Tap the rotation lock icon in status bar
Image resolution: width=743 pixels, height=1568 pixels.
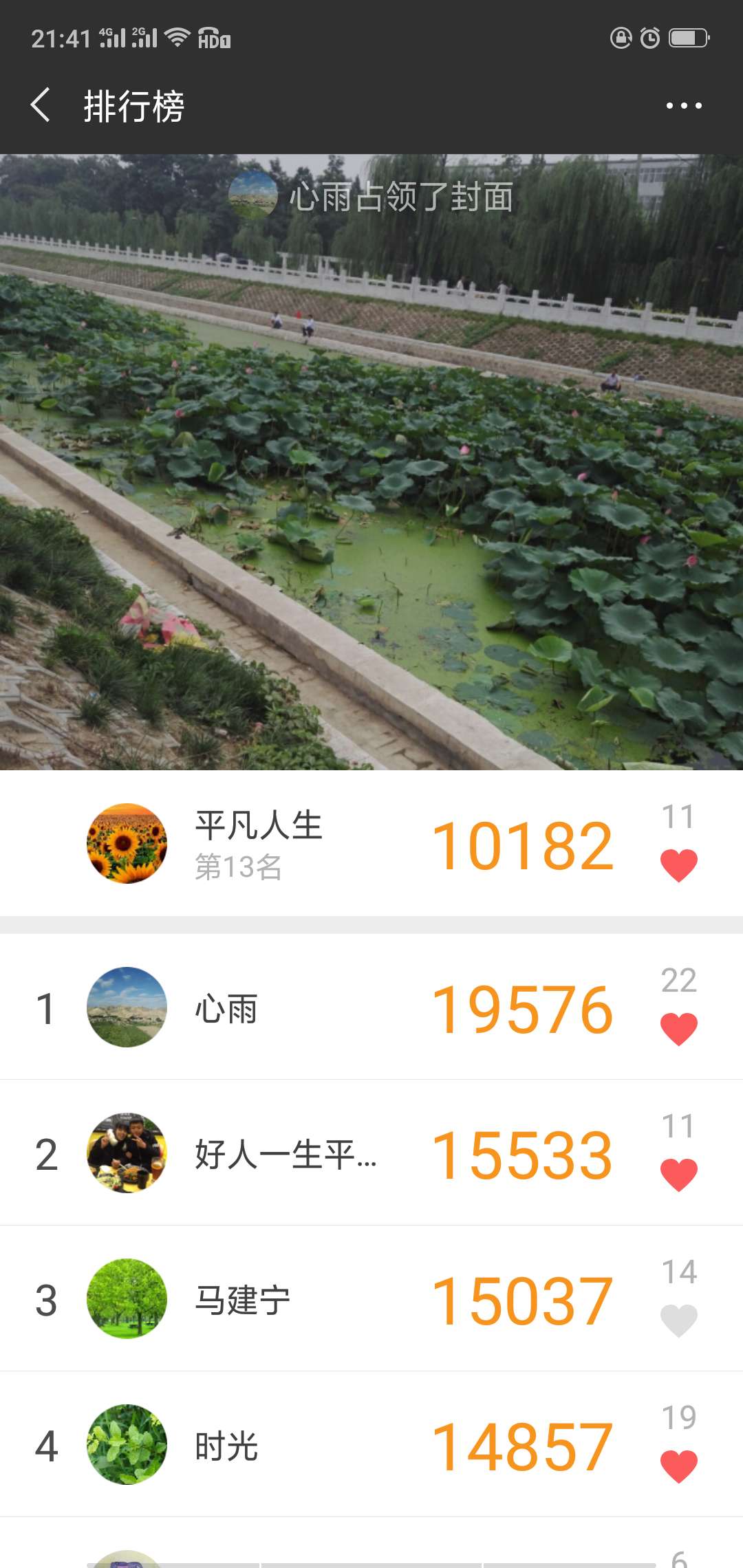click(x=621, y=39)
